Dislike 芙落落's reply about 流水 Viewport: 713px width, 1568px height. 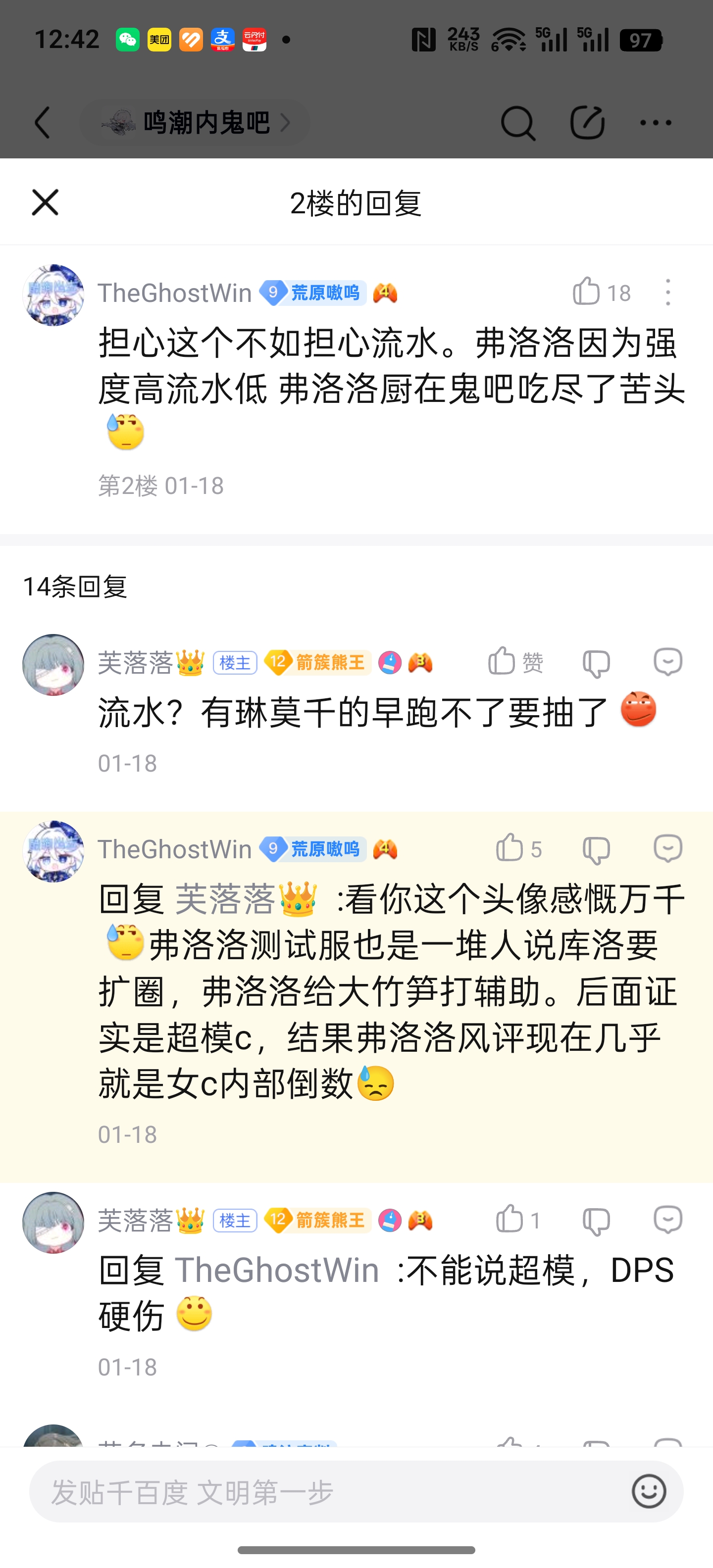coord(596,663)
